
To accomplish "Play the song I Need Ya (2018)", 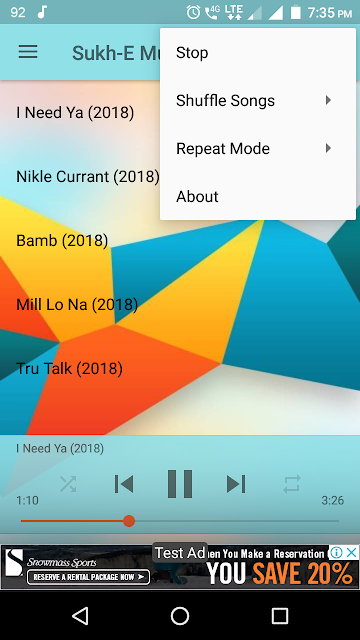I will 75,113.
